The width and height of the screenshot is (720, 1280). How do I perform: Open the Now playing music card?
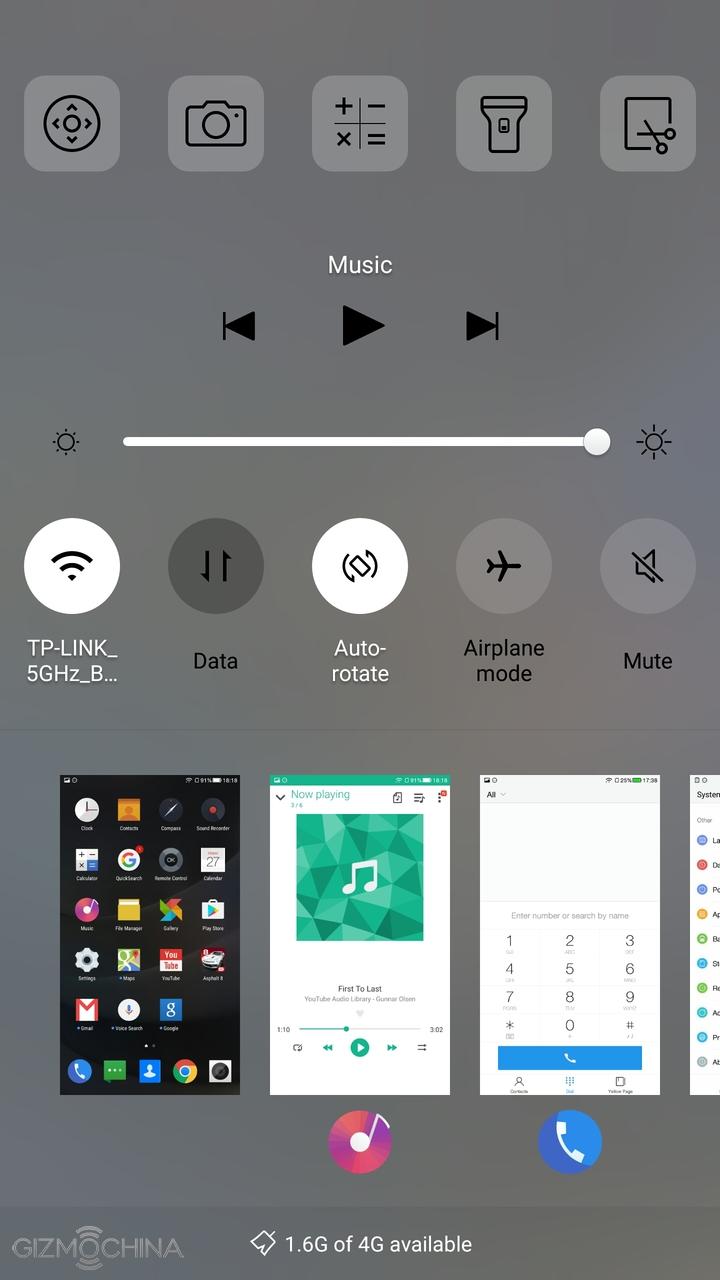click(360, 935)
